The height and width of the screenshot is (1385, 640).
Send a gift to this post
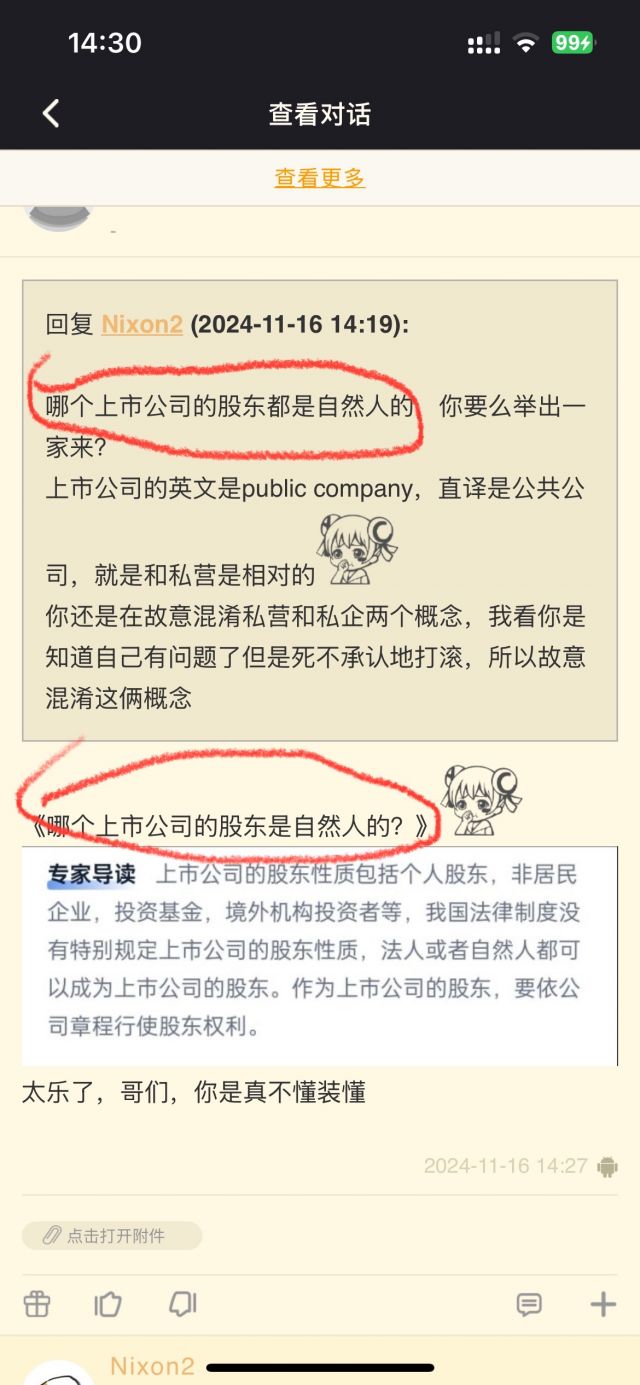pos(37,1304)
